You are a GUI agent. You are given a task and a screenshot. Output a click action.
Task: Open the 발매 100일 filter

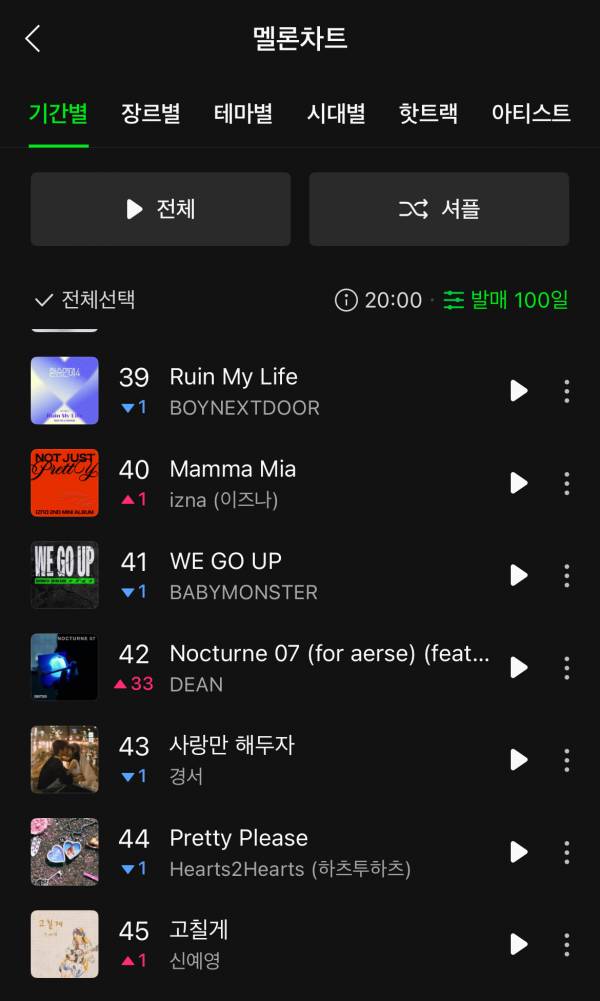pos(506,300)
